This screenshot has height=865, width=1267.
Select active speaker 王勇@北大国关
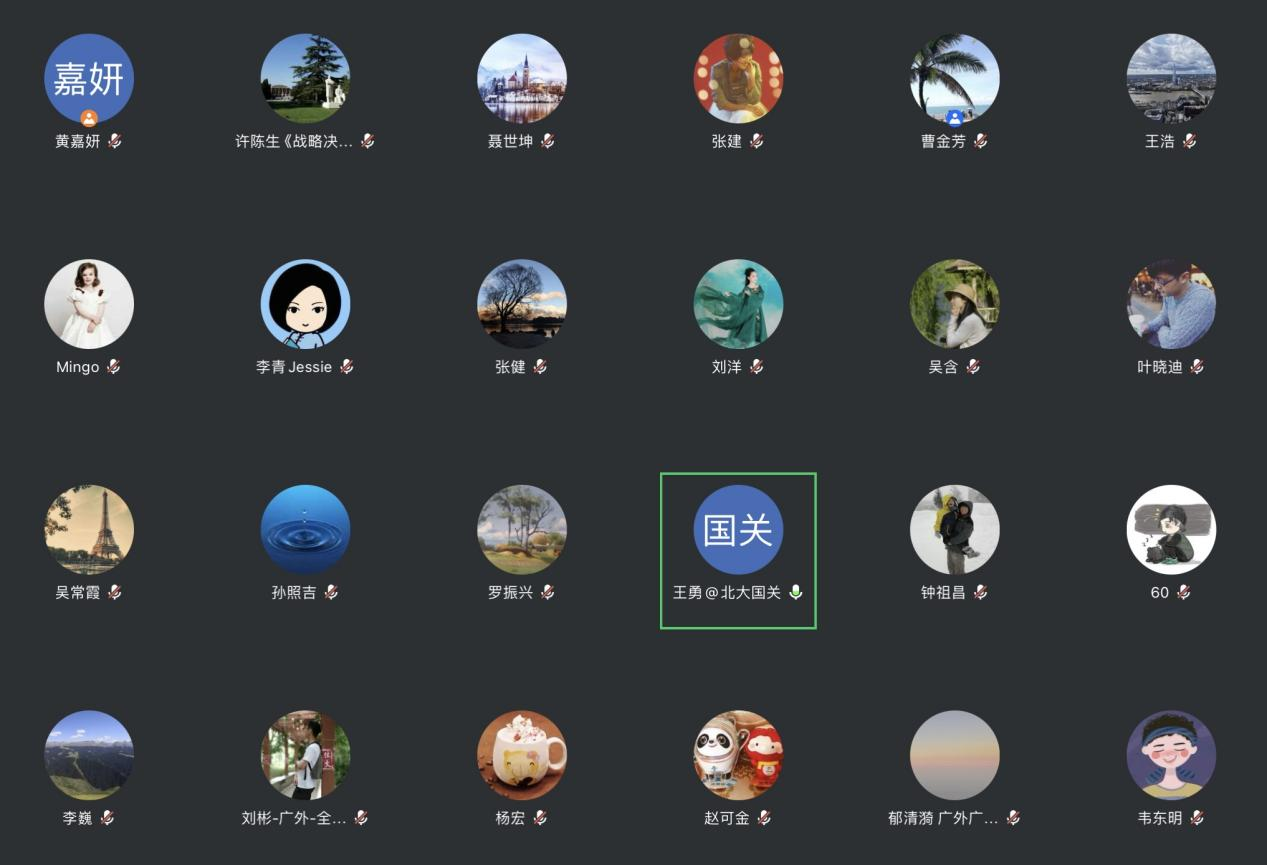pyautogui.click(x=738, y=530)
